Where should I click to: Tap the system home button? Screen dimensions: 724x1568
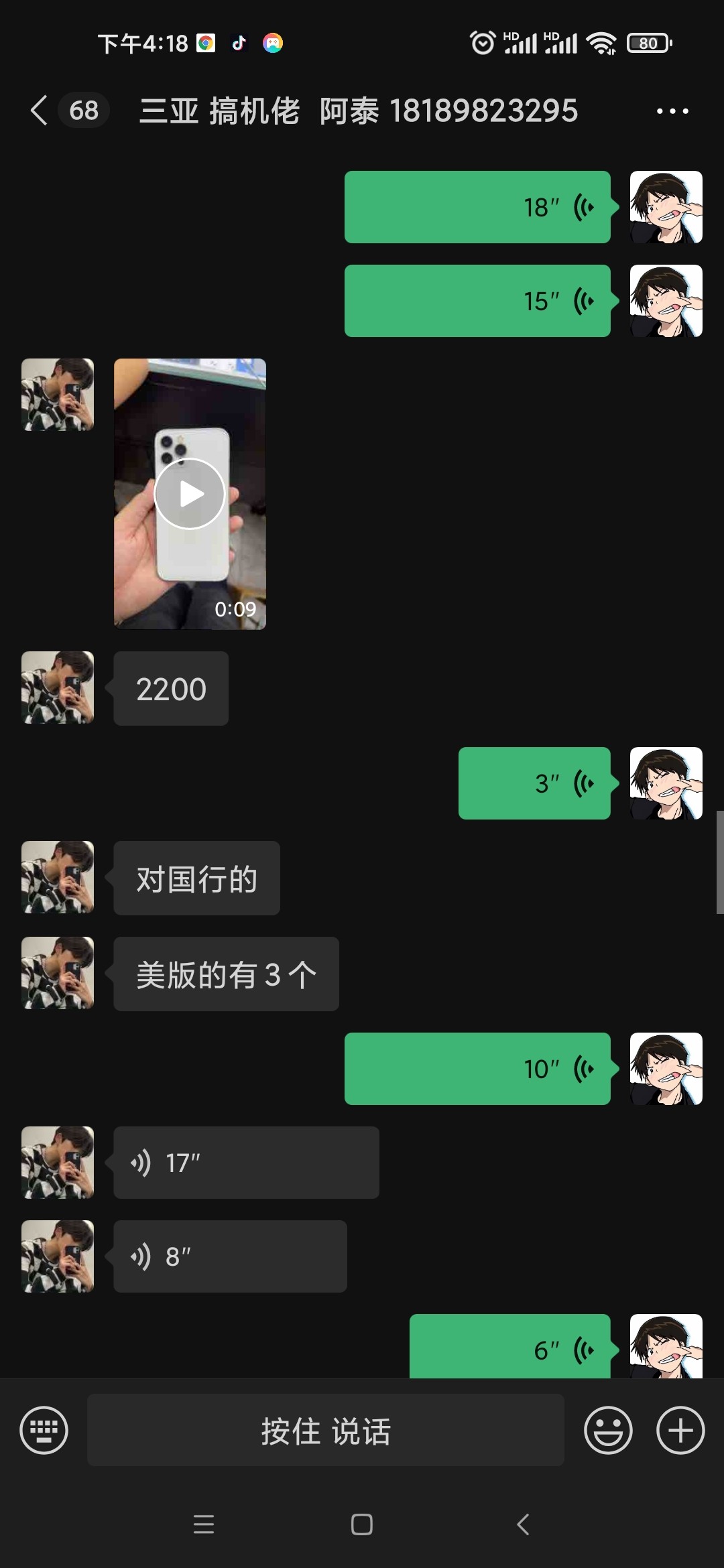(362, 1525)
